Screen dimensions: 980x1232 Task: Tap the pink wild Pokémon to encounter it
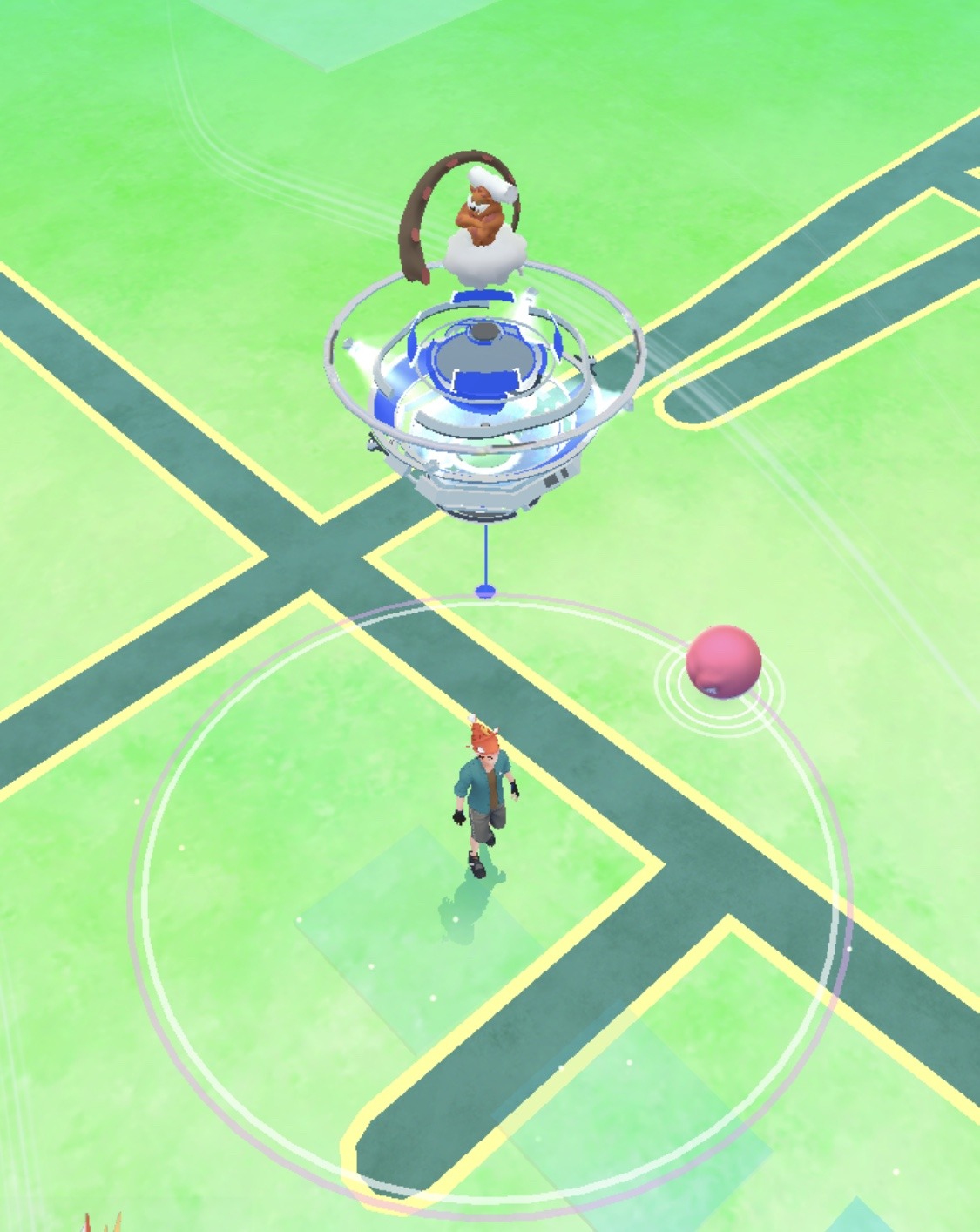[723, 662]
